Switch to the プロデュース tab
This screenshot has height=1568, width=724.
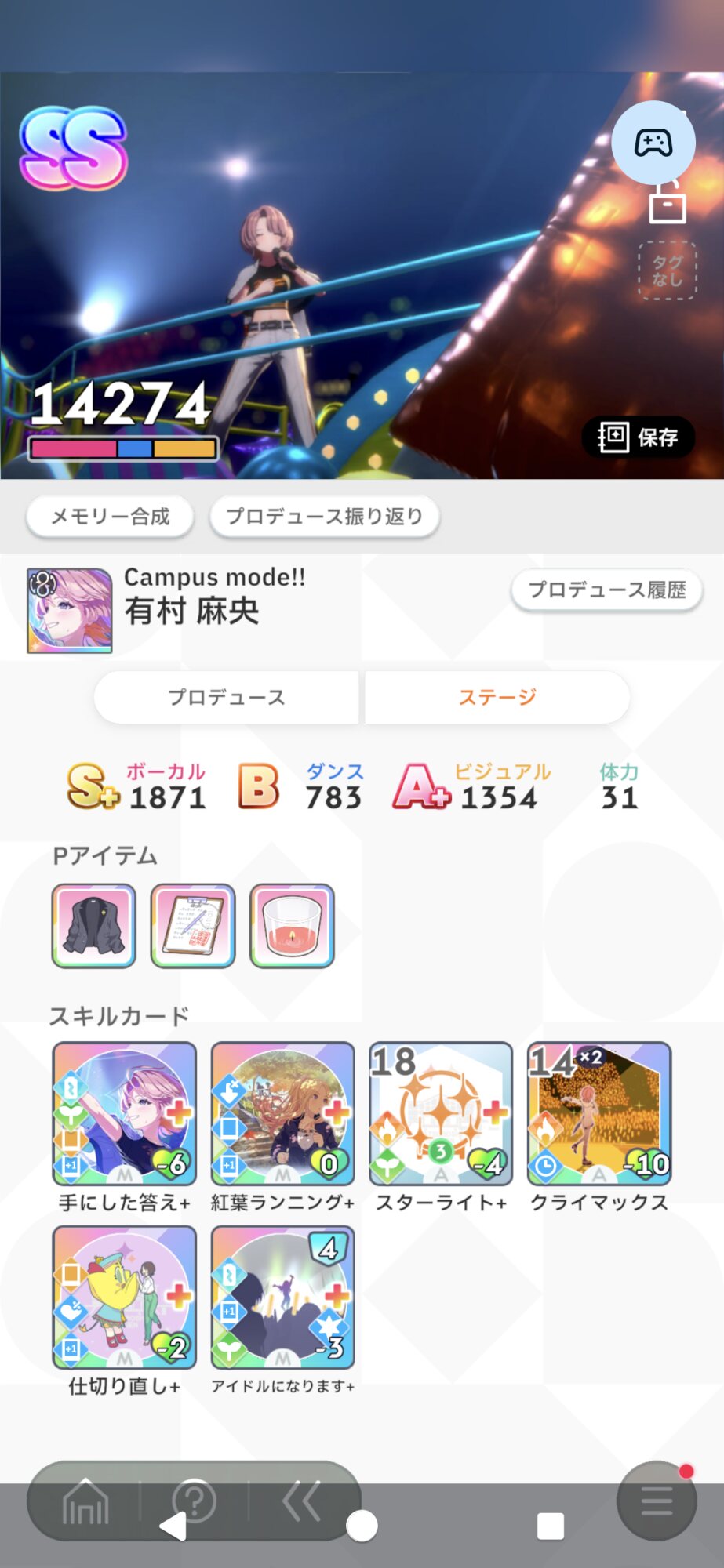click(x=226, y=697)
